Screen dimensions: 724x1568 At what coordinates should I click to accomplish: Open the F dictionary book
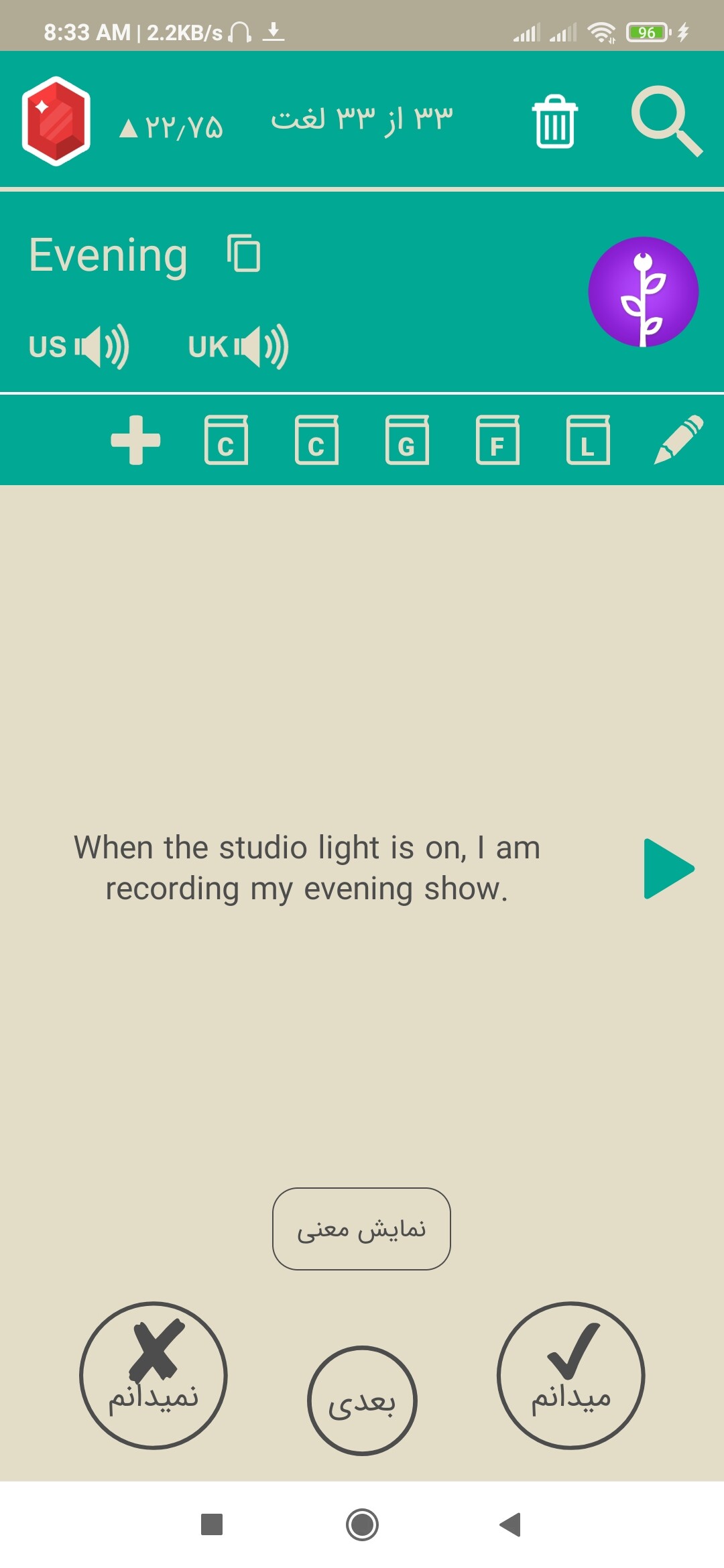point(497,440)
